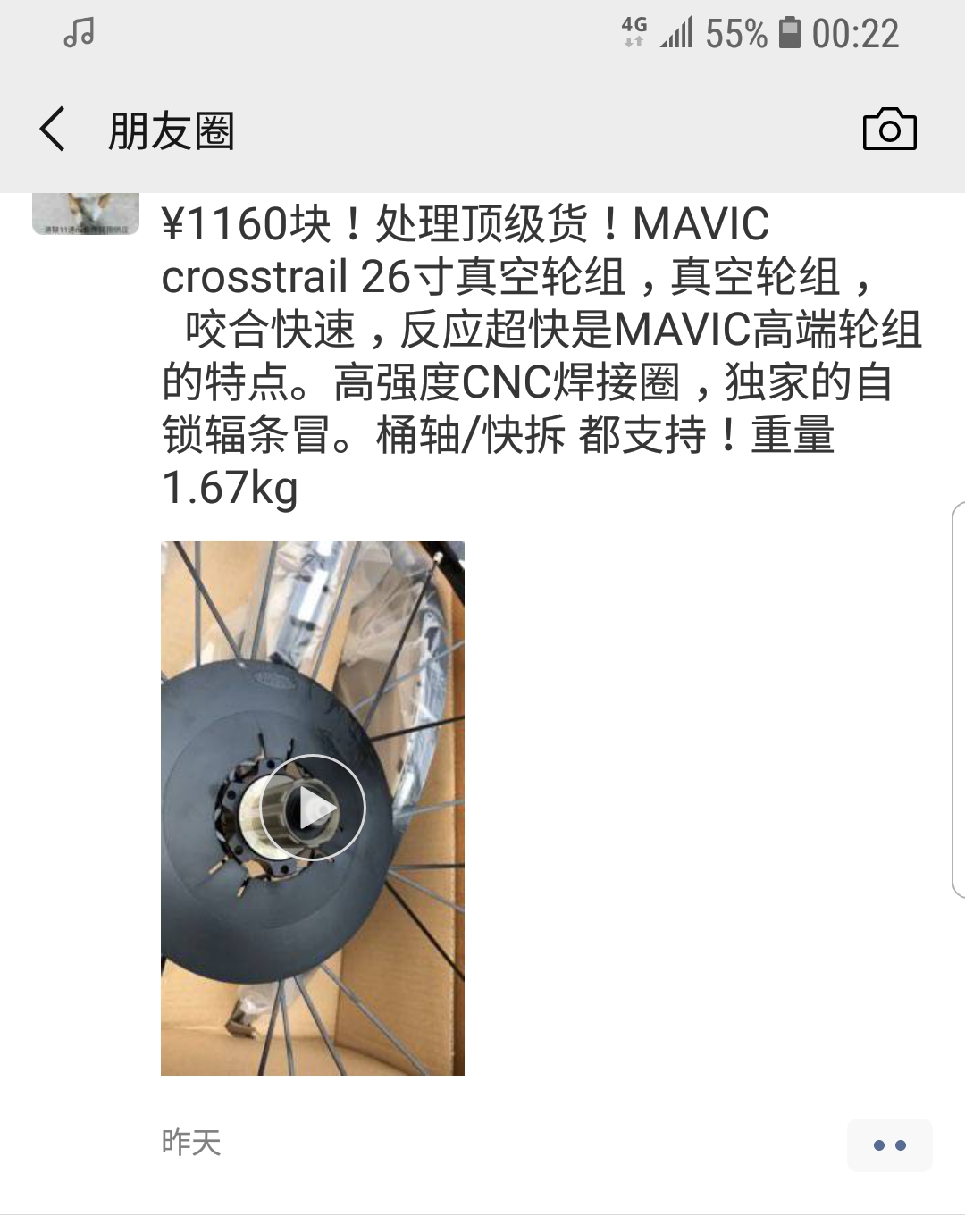The height and width of the screenshot is (1232, 965).
Task: Play the MAVIC wheelset video
Action: (x=313, y=808)
